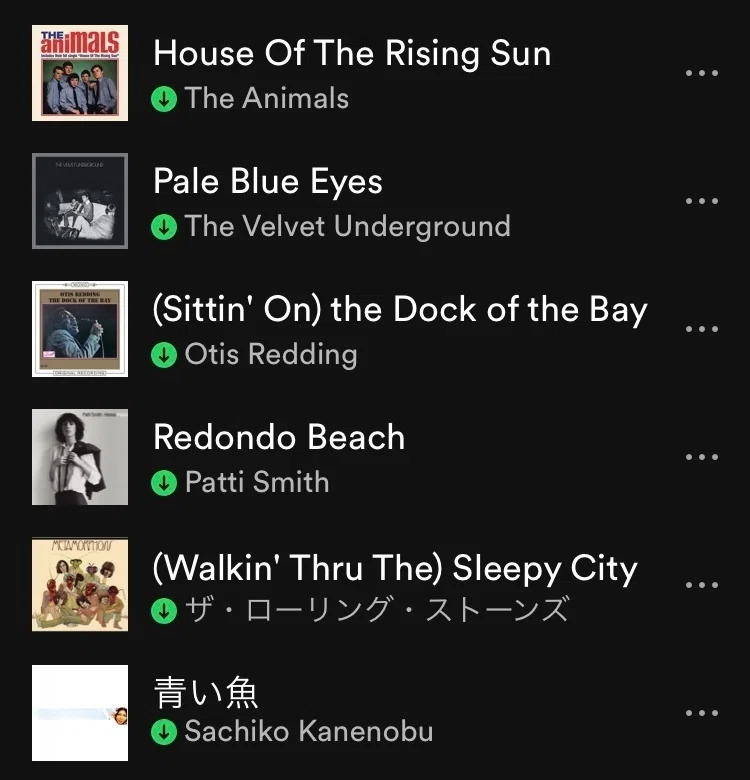The image size is (750, 780).
Task: Open the three-dot menu for Pale Blue Eyes
Action: tap(701, 201)
